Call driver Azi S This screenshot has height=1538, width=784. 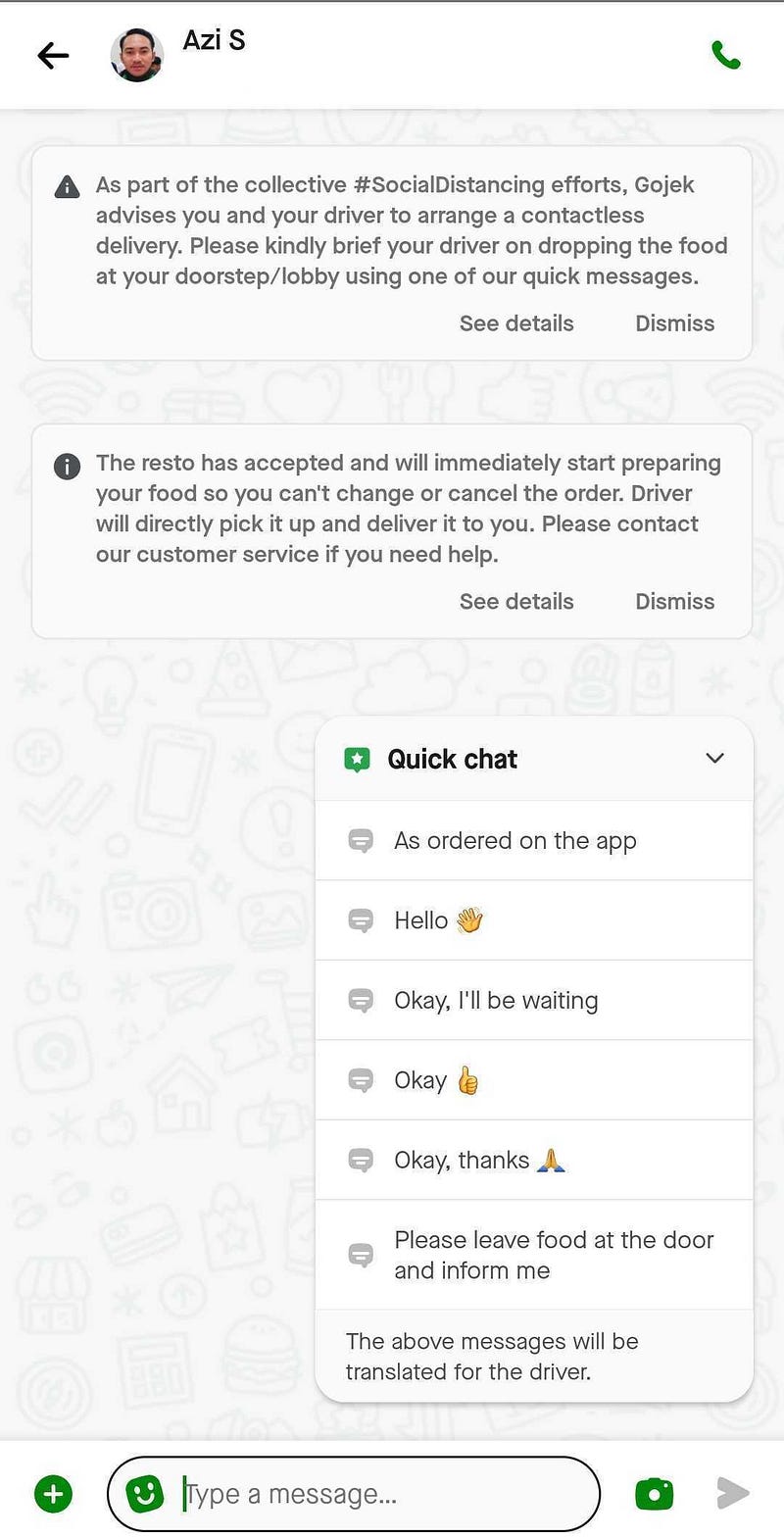pyautogui.click(x=725, y=56)
